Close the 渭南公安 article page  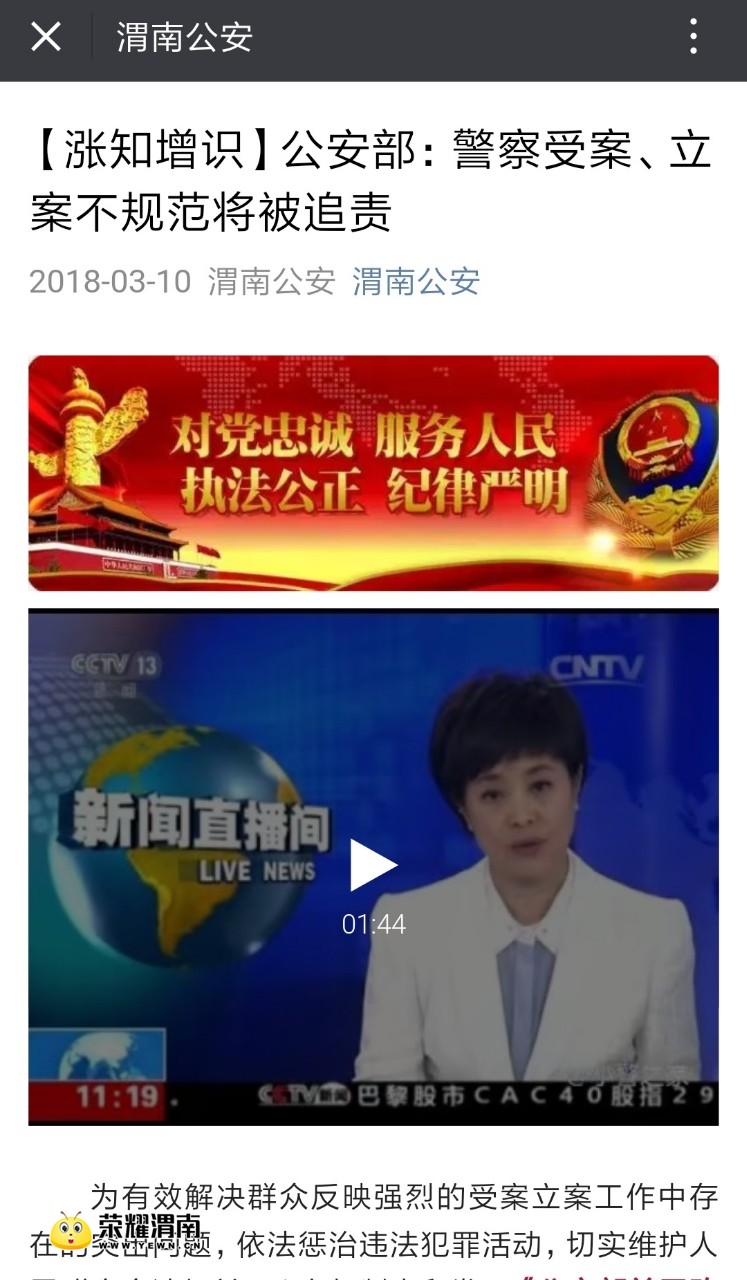pyautogui.click(x=46, y=38)
